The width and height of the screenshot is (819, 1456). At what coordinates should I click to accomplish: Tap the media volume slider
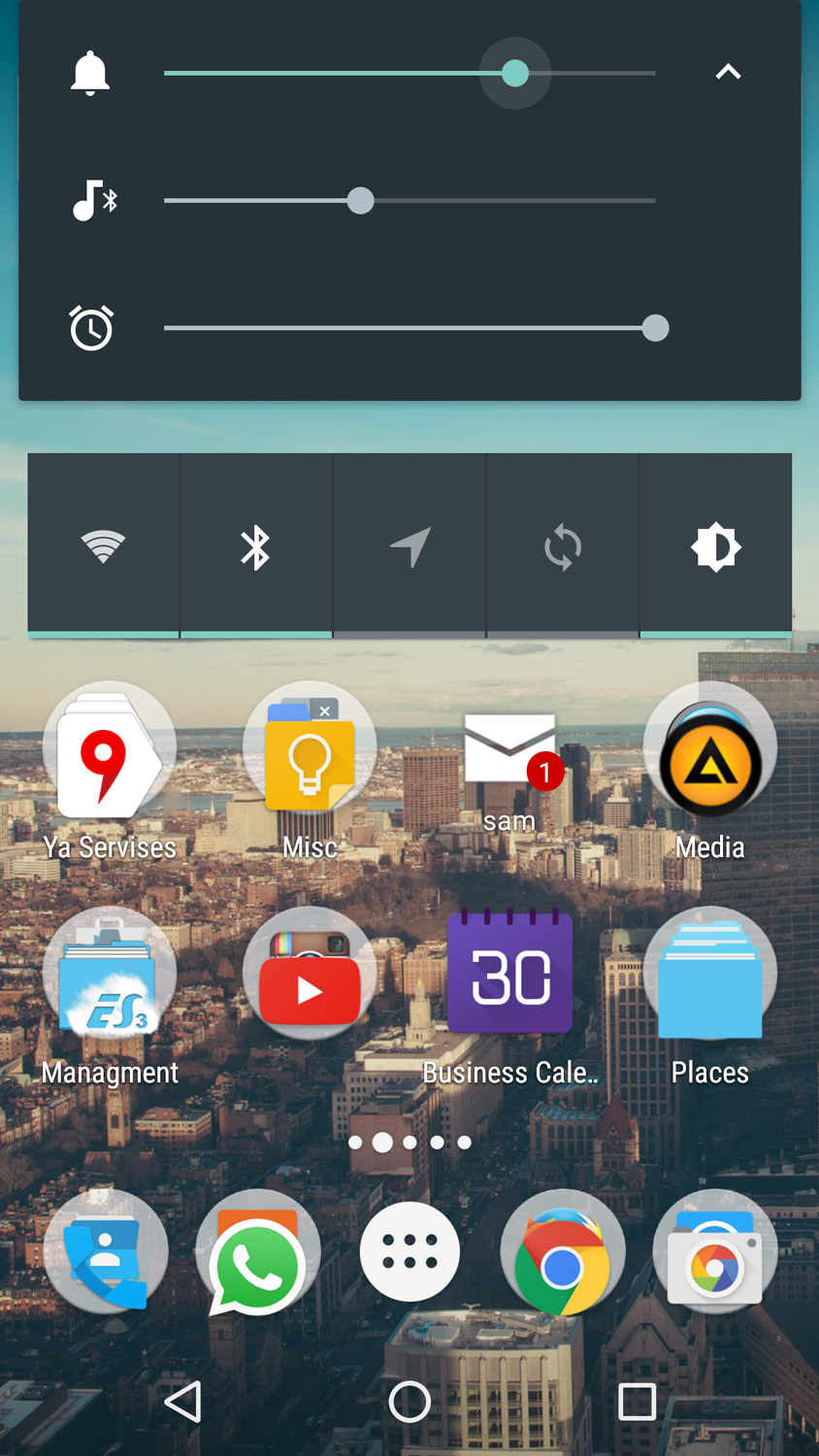(x=409, y=201)
